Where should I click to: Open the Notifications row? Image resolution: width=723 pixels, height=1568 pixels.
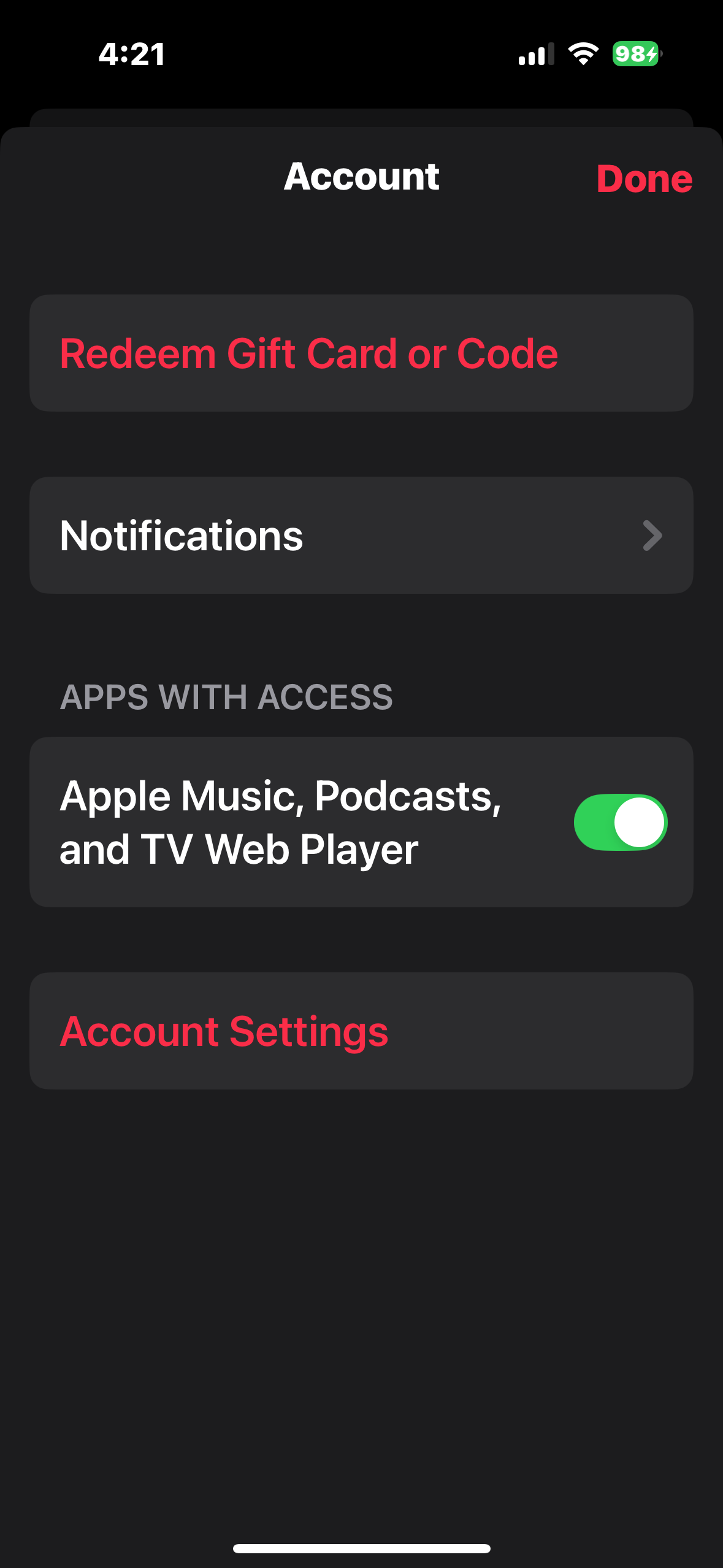[361, 536]
